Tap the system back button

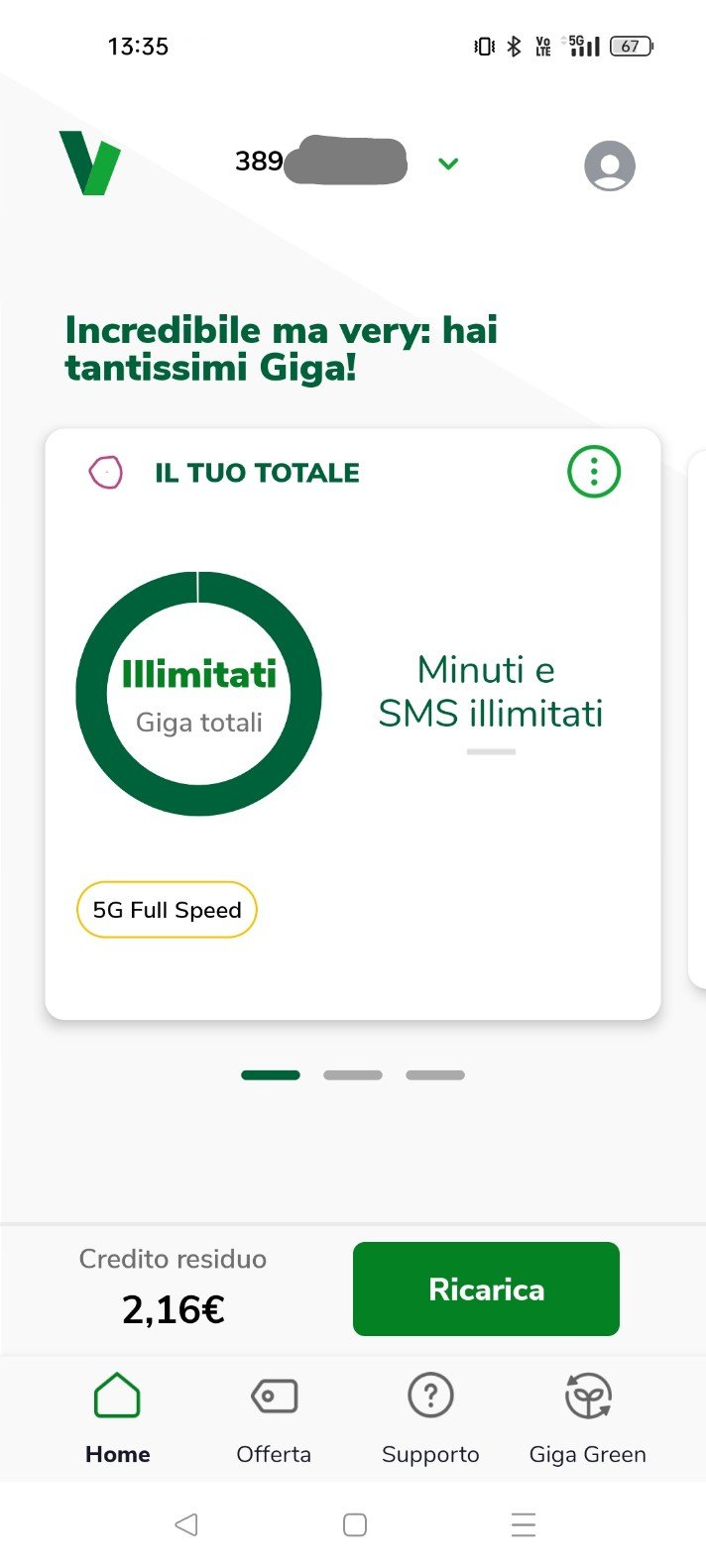click(x=185, y=1524)
